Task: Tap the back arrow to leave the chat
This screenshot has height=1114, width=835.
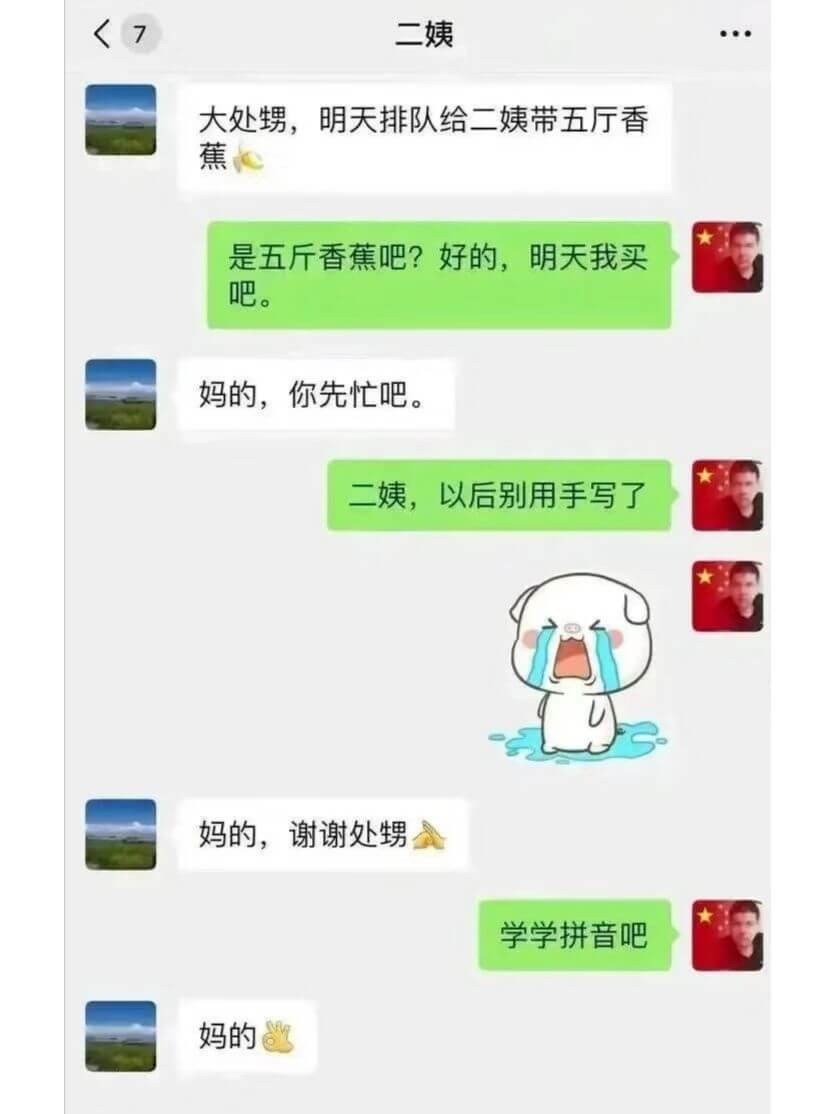Action: 100,31
